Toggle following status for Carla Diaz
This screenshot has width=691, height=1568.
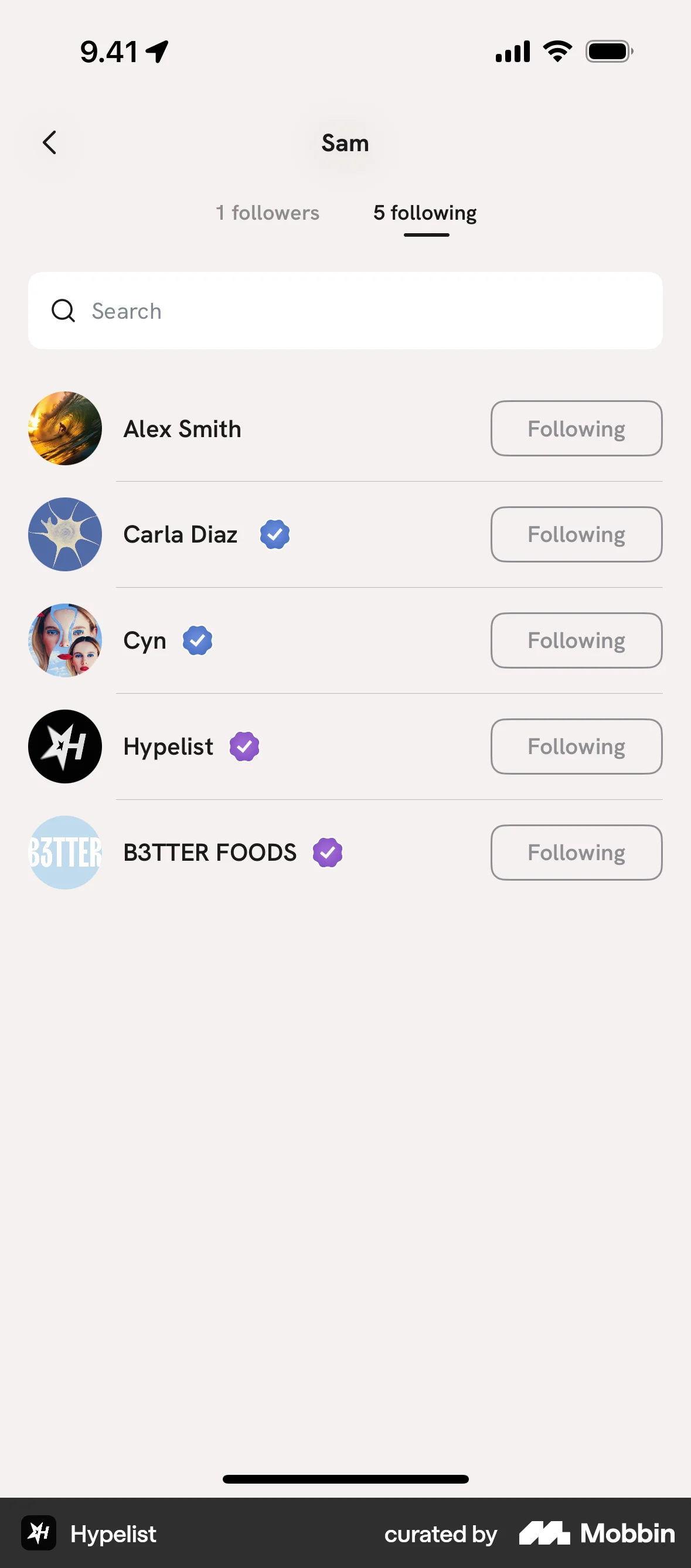(576, 534)
